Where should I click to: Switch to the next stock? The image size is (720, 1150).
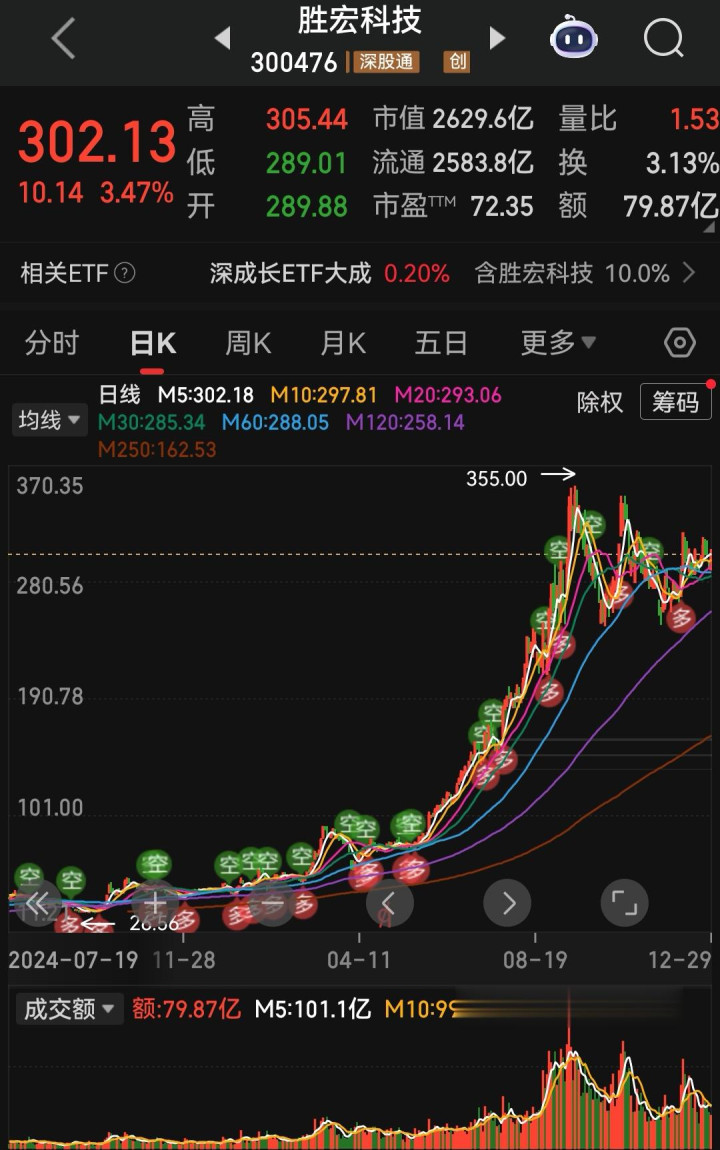(x=497, y=39)
